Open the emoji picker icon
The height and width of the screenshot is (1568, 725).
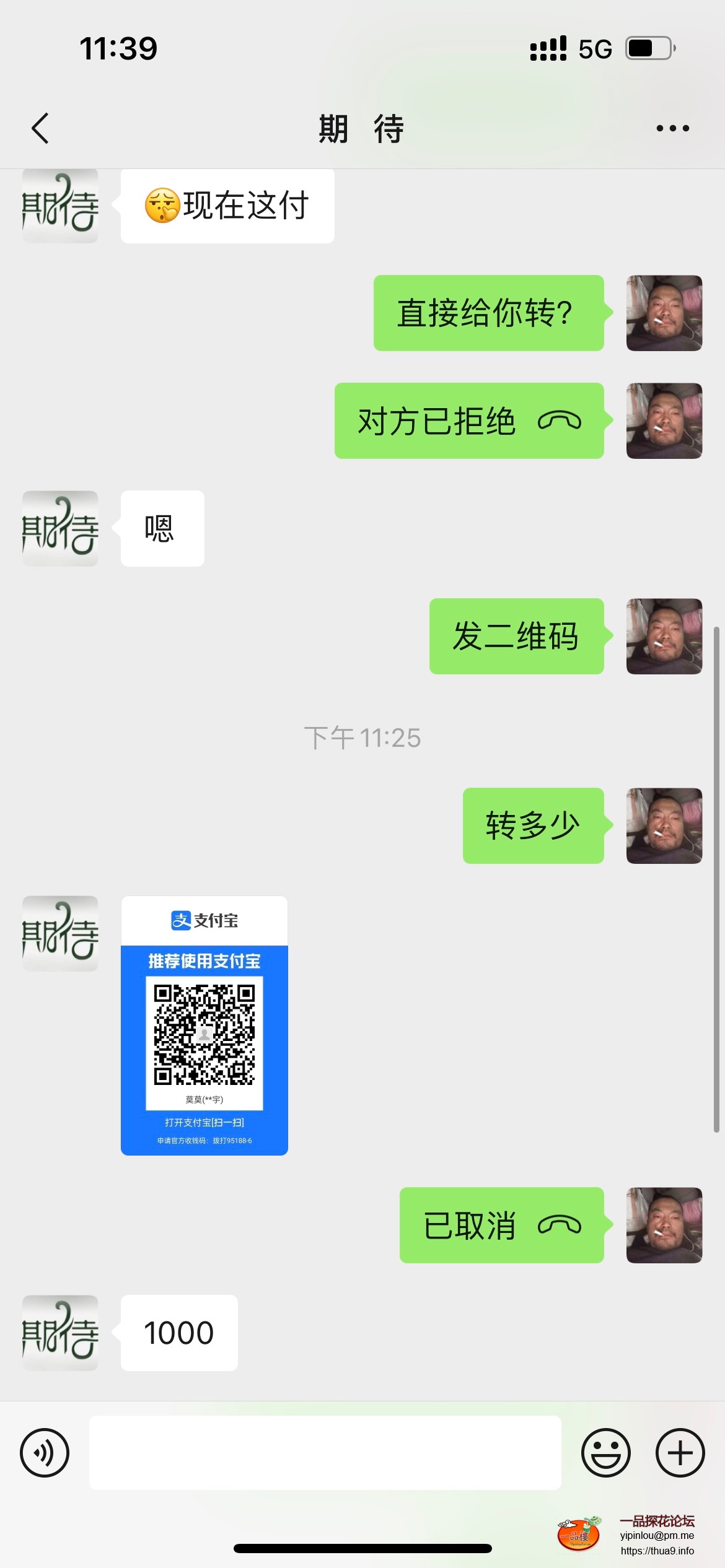[606, 1452]
